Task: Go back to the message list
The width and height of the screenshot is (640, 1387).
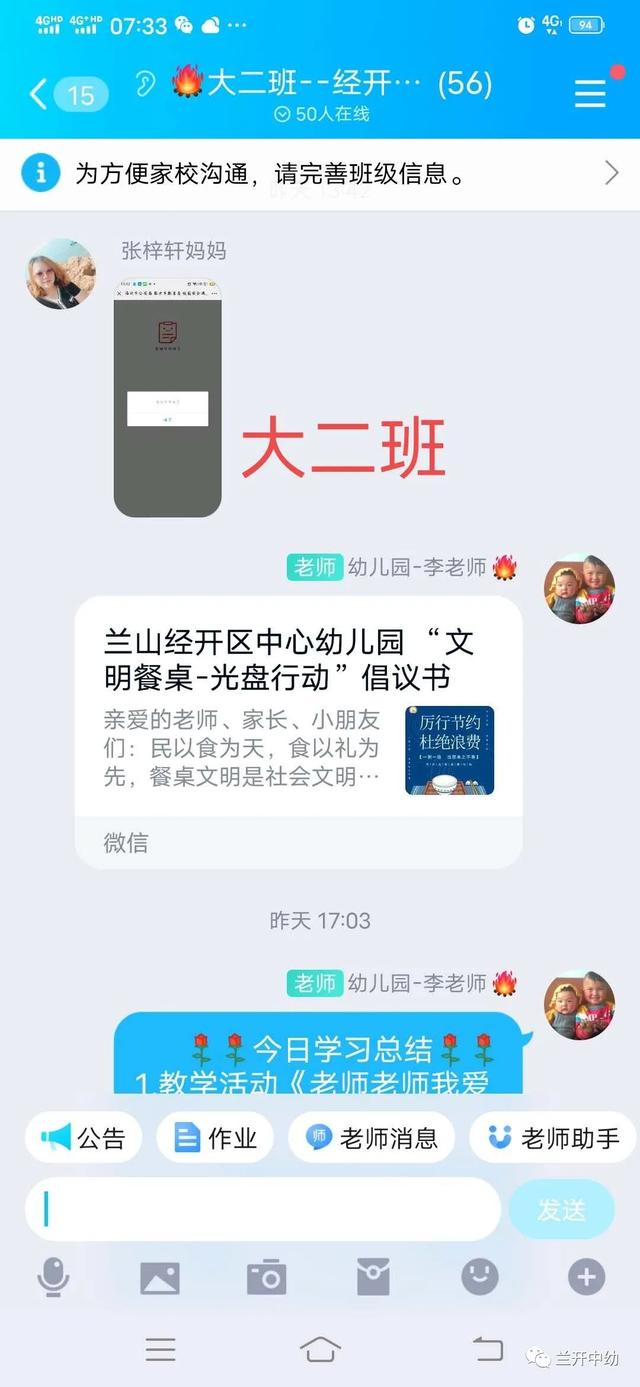Action: coord(40,94)
